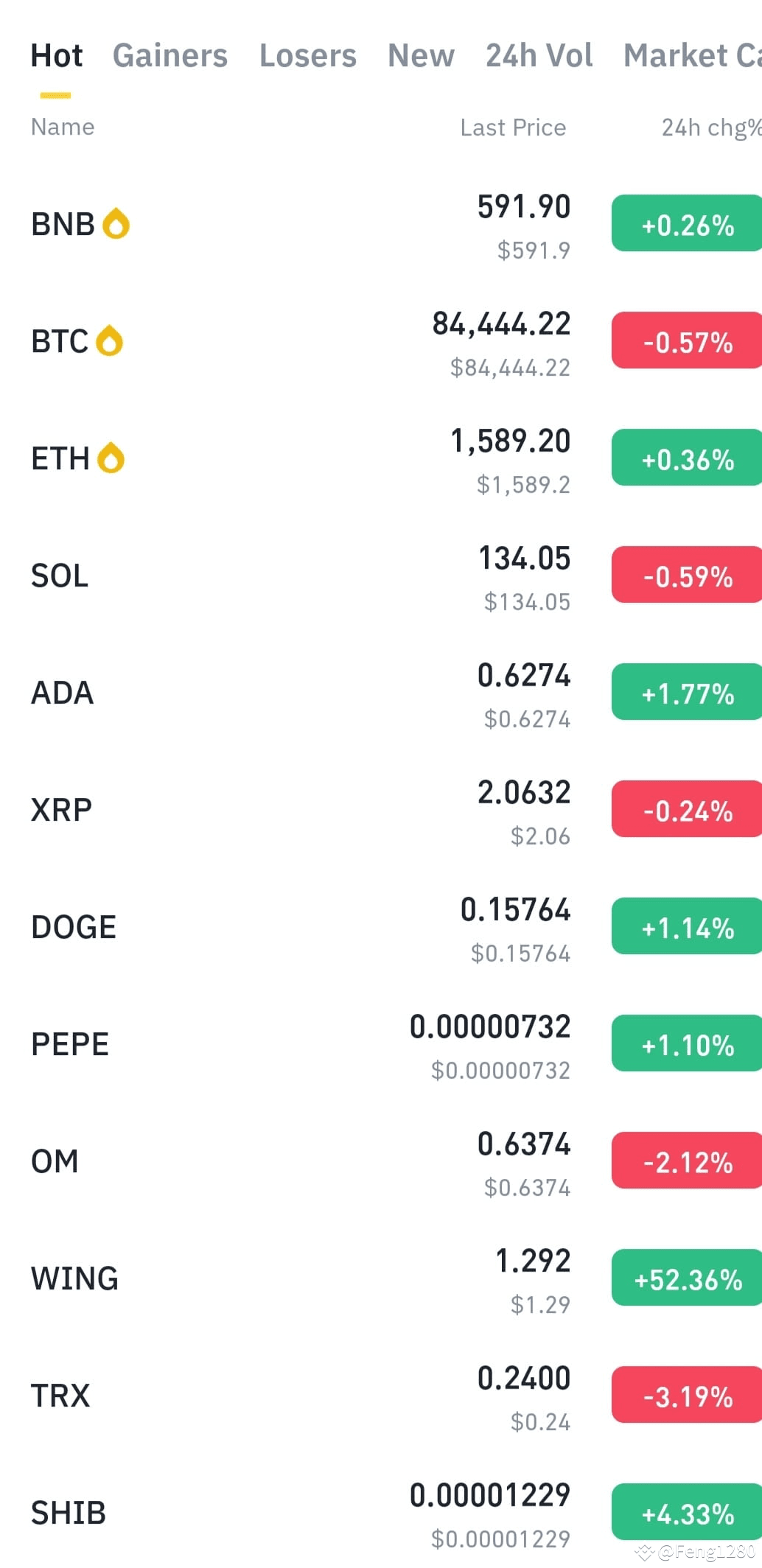
Task: Open the New tab
Action: 422,56
